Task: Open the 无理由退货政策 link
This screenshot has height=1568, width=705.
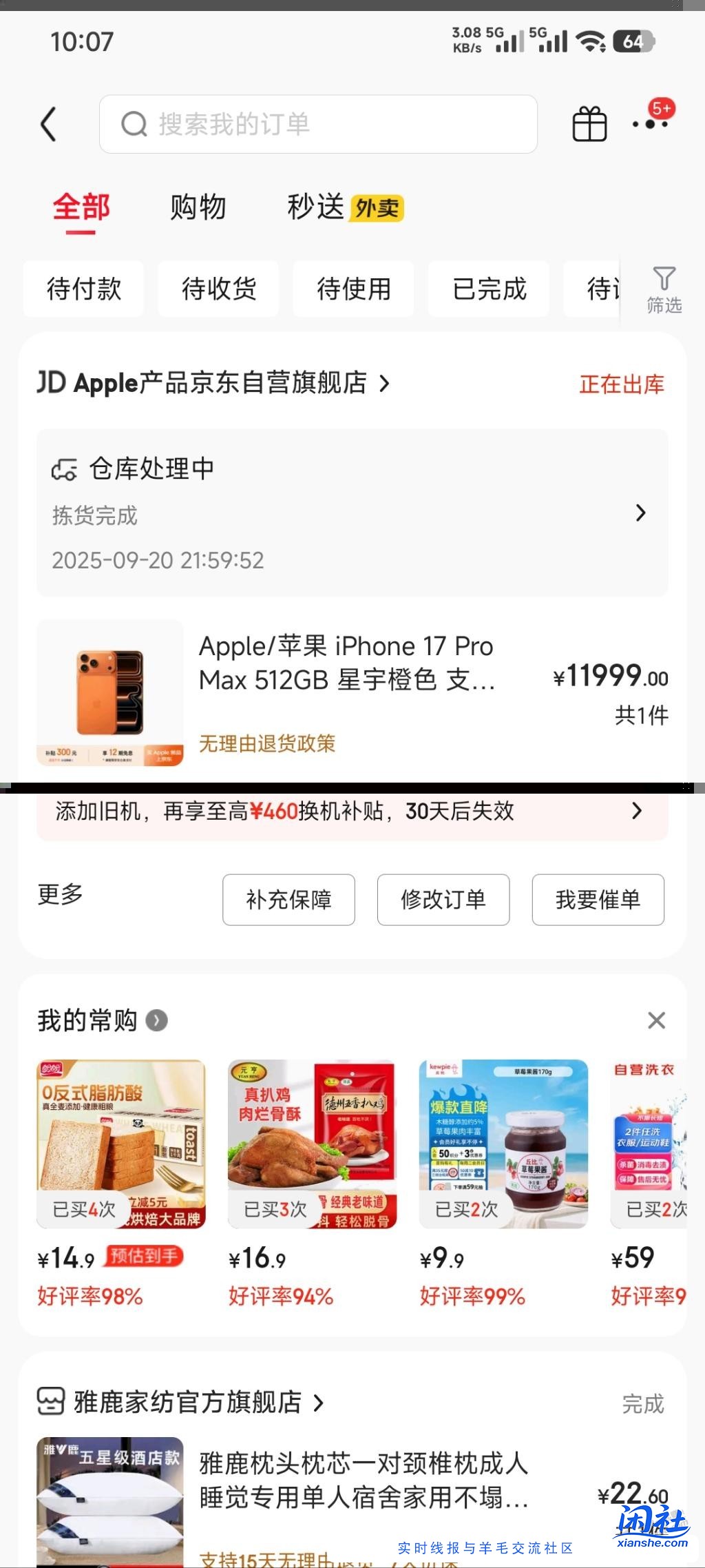Action: (x=267, y=745)
